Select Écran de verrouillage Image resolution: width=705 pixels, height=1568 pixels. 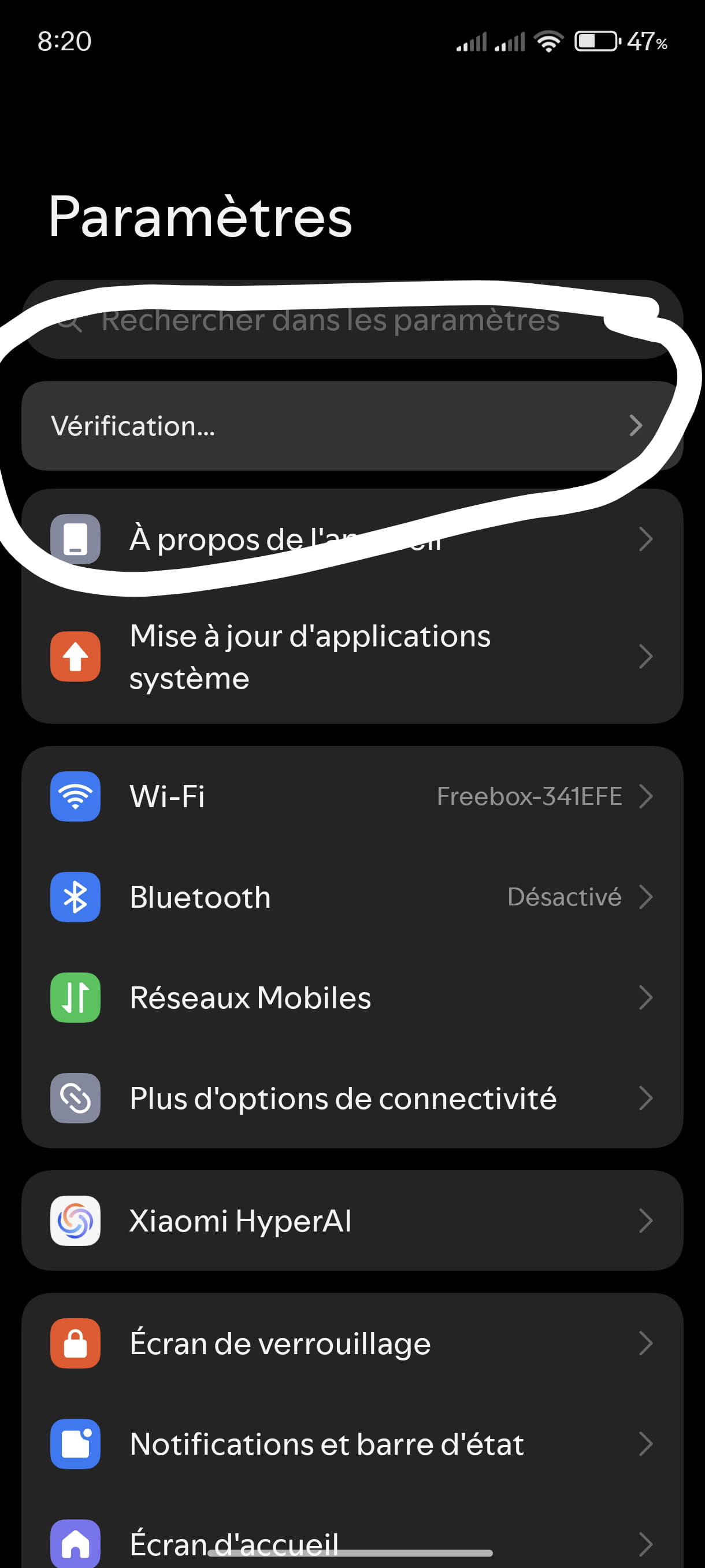pyautogui.click(x=352, y=1344)
